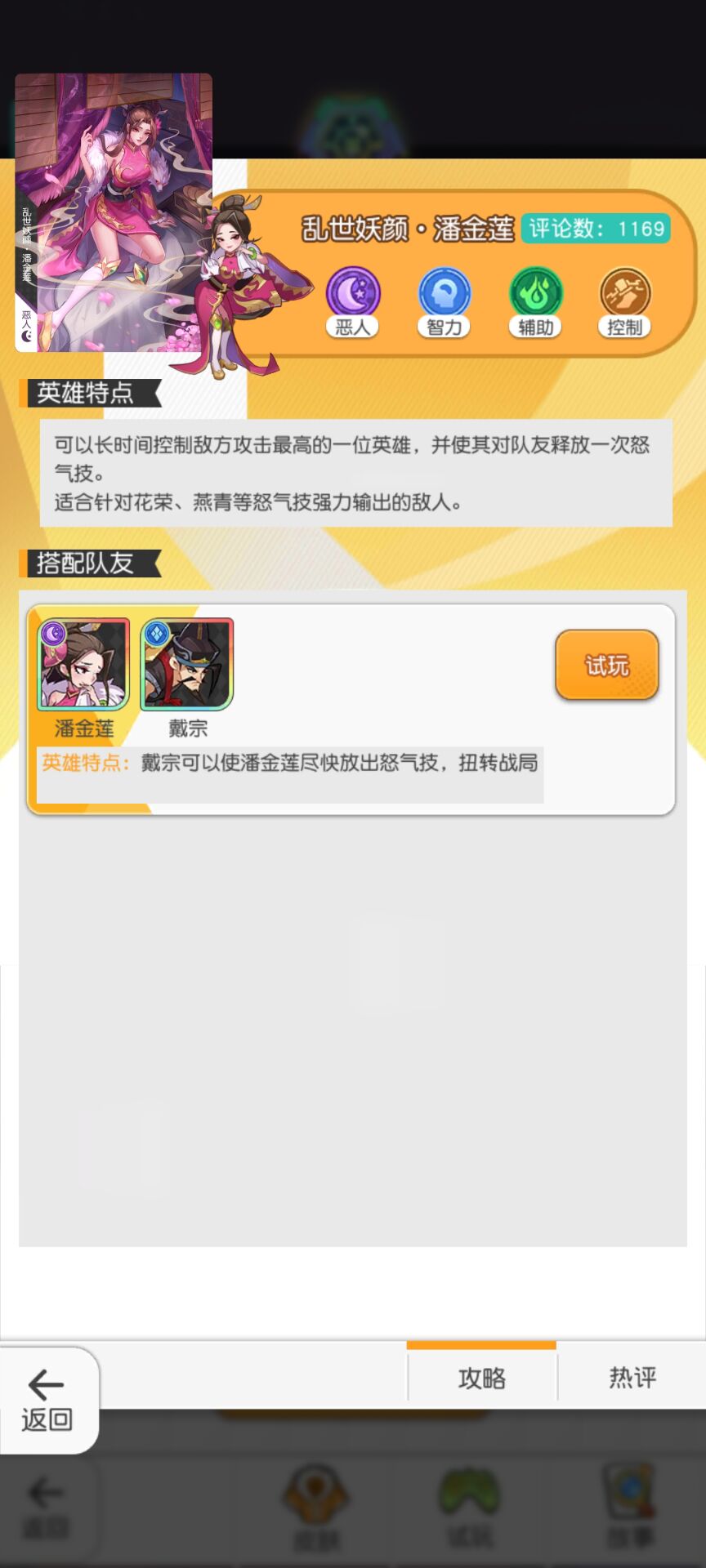Go back with the 返回 button

pos(47,1400)
